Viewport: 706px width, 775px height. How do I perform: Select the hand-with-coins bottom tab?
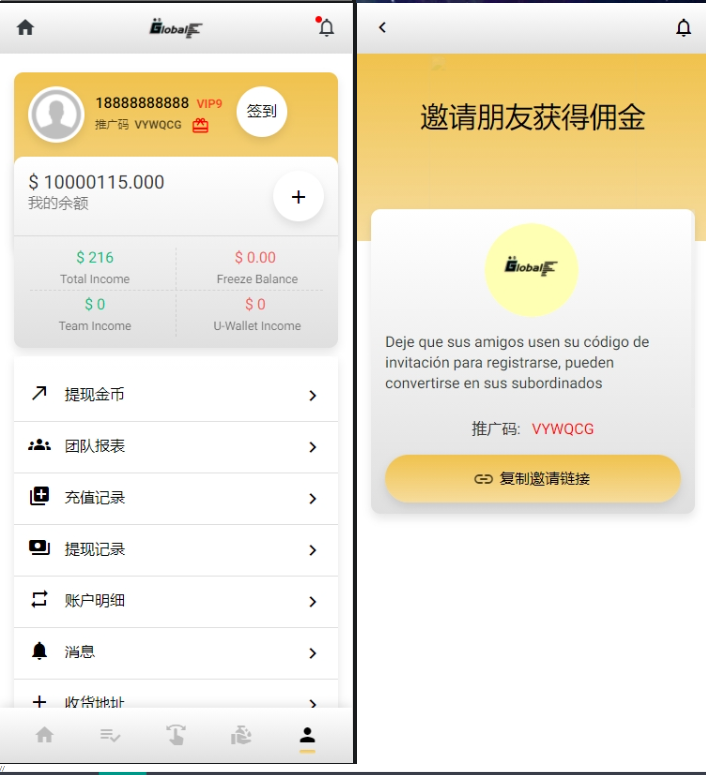pyautogui.click(x=241, y=735)
